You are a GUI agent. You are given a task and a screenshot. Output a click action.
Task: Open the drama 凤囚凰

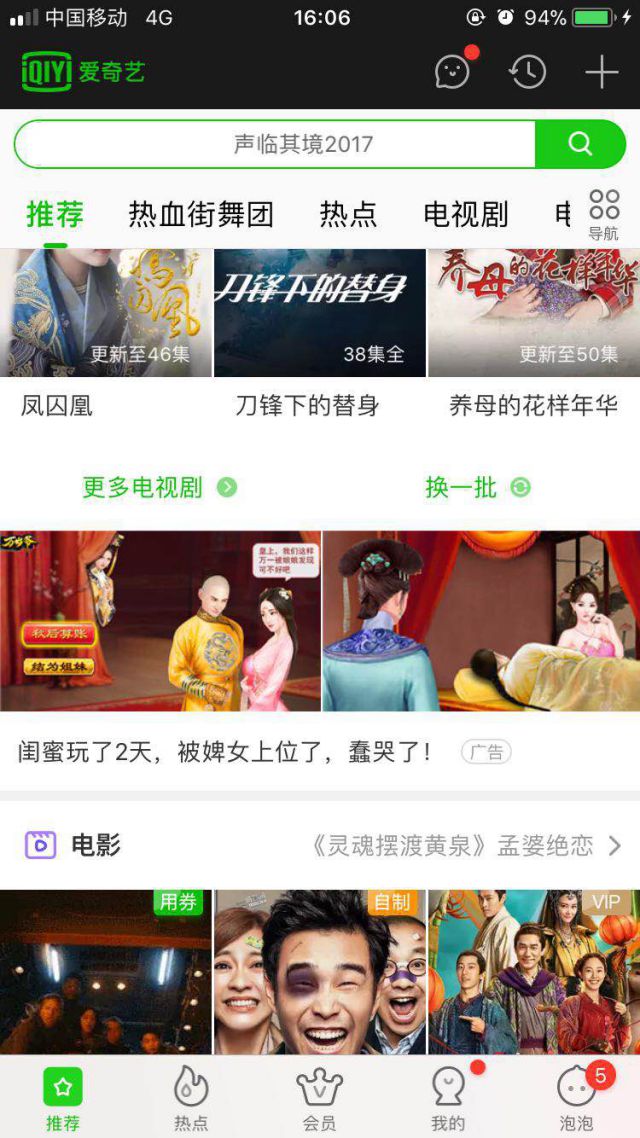[106, 330]
